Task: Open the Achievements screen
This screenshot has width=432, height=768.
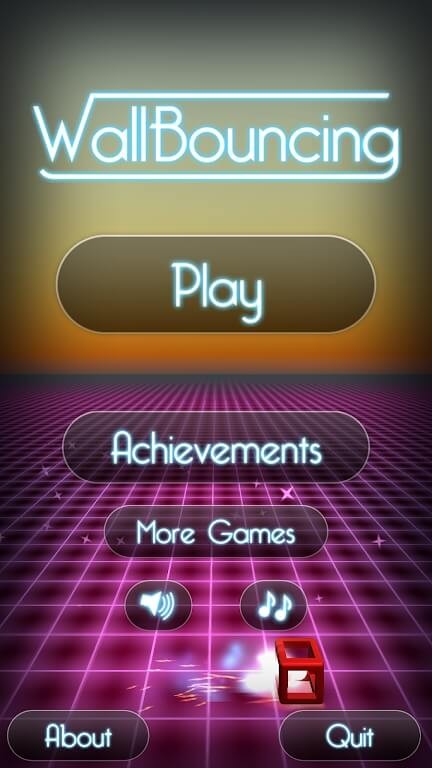Action: [x=216, y=447]
